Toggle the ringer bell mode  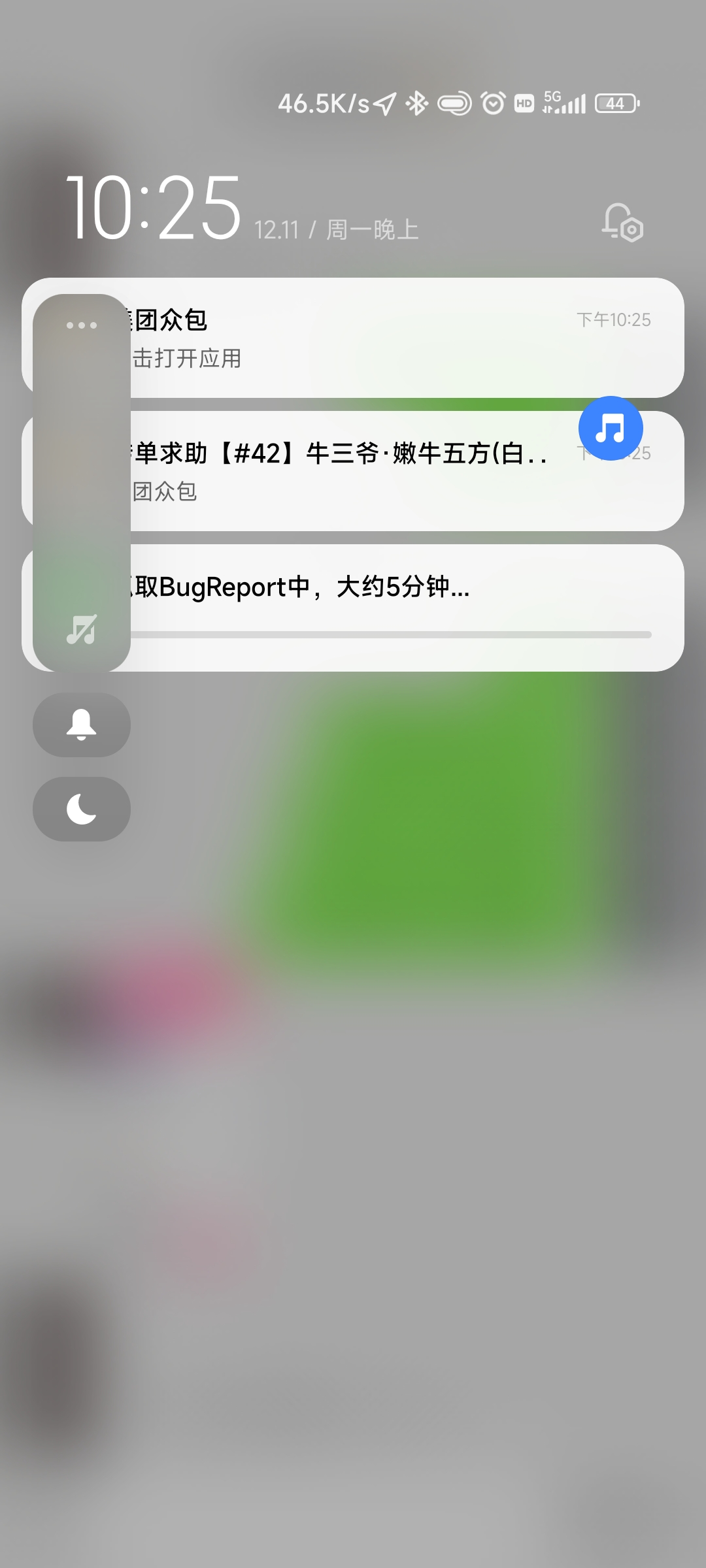tap(82, 725)
